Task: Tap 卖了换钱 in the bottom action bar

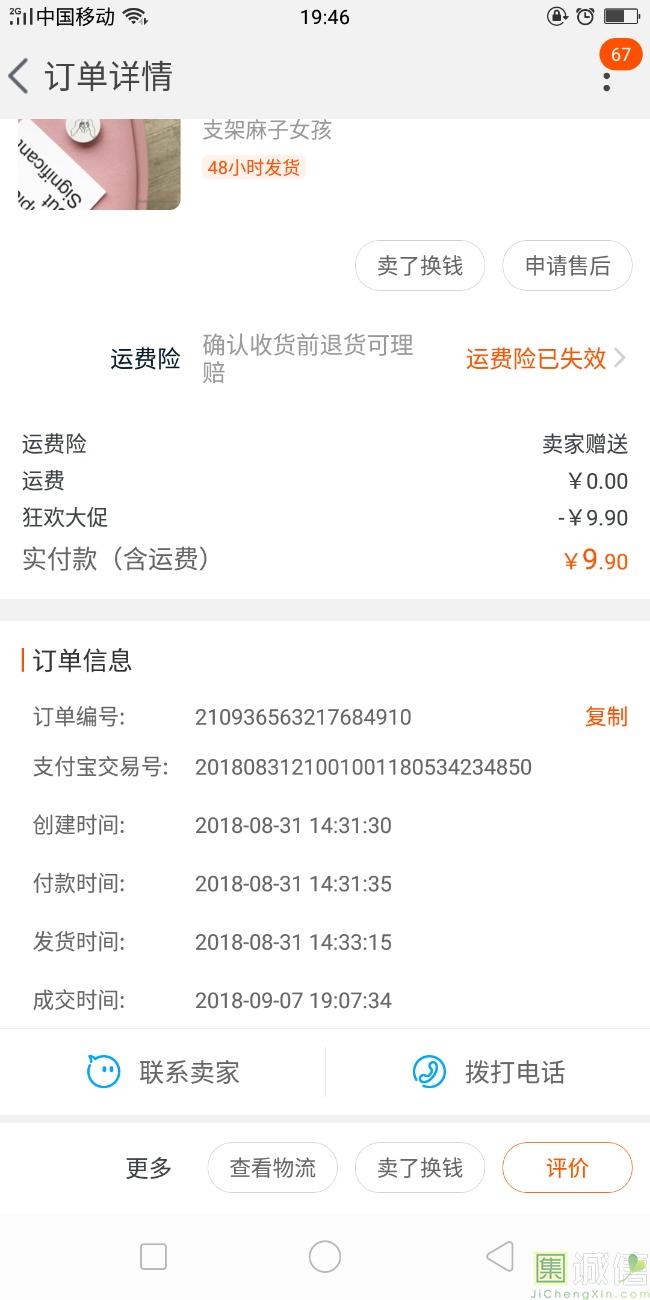Action: [420, 1168]
